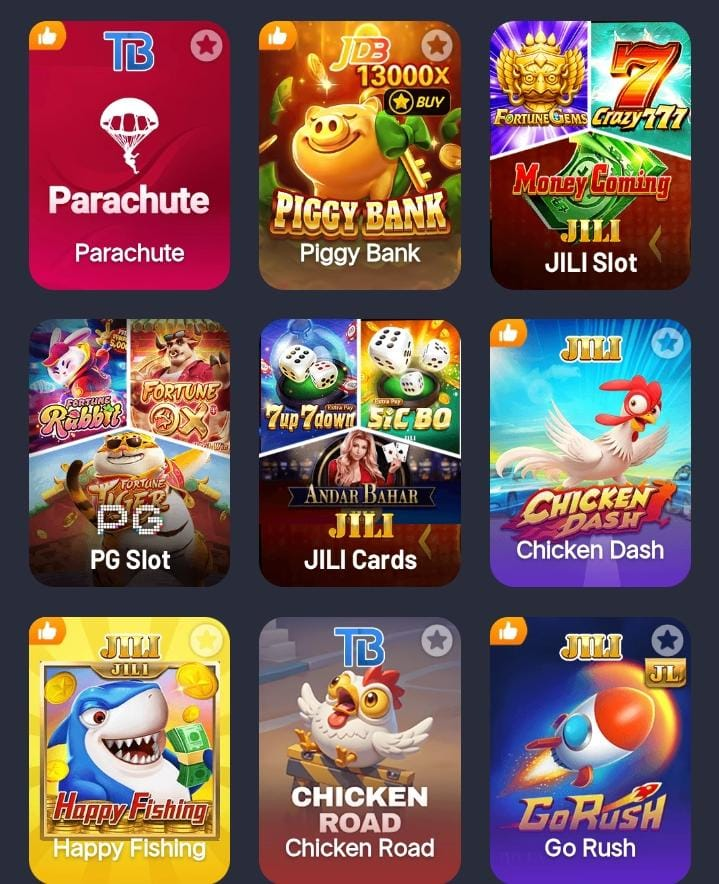This screenshot has height=884, width=719.
Task: Open the PG Slot collection
Action: (129, 455)
